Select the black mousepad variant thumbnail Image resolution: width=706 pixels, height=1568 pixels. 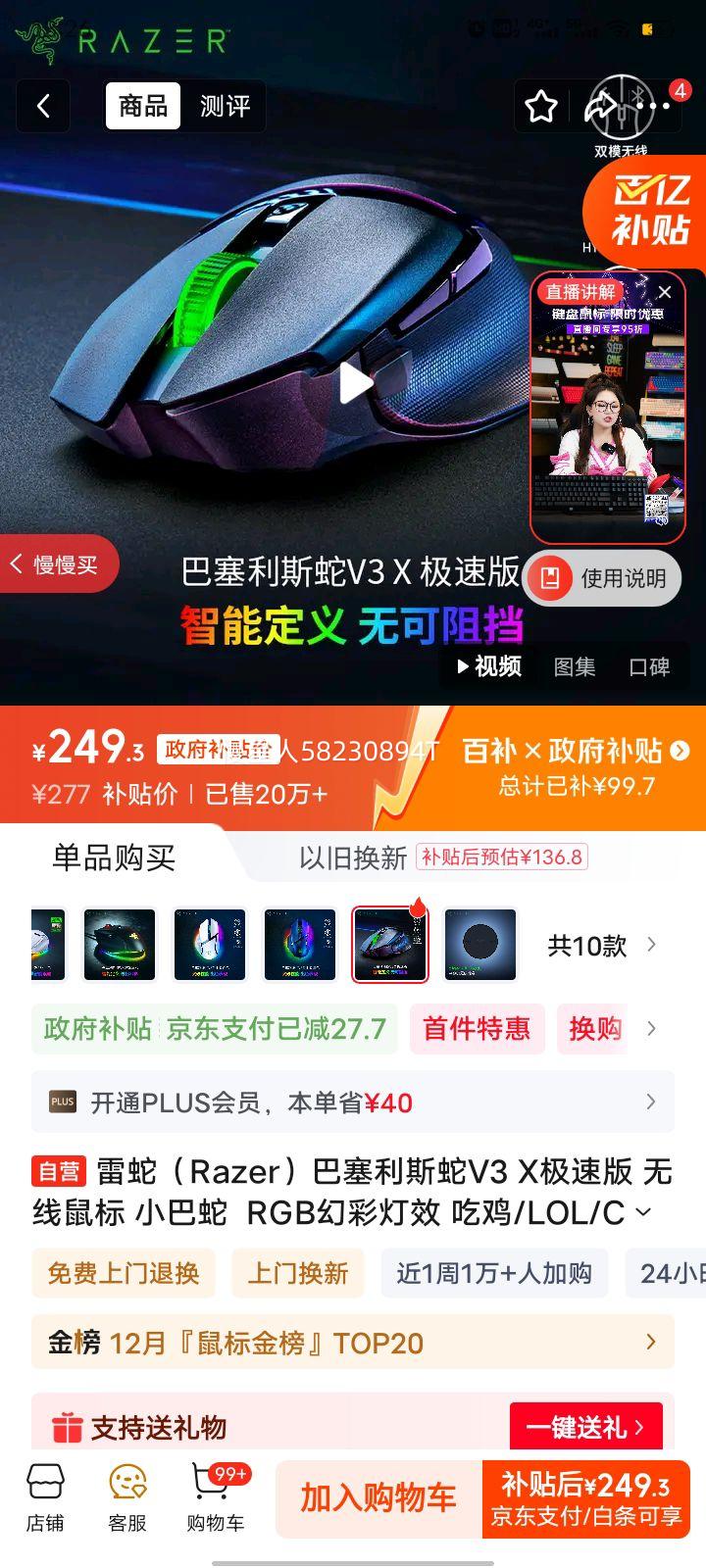(479, 944)
